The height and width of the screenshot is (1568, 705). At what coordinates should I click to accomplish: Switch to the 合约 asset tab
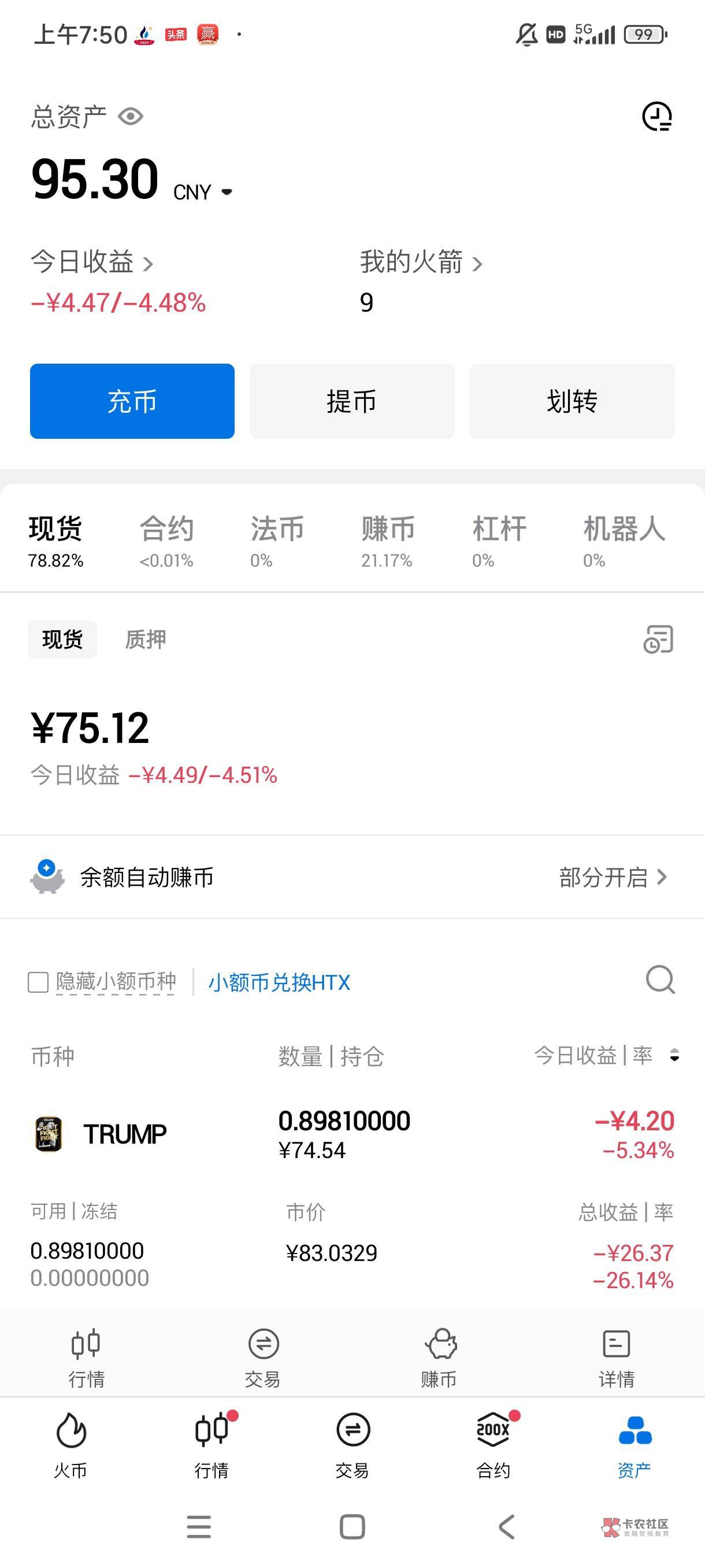coord(165,528)
